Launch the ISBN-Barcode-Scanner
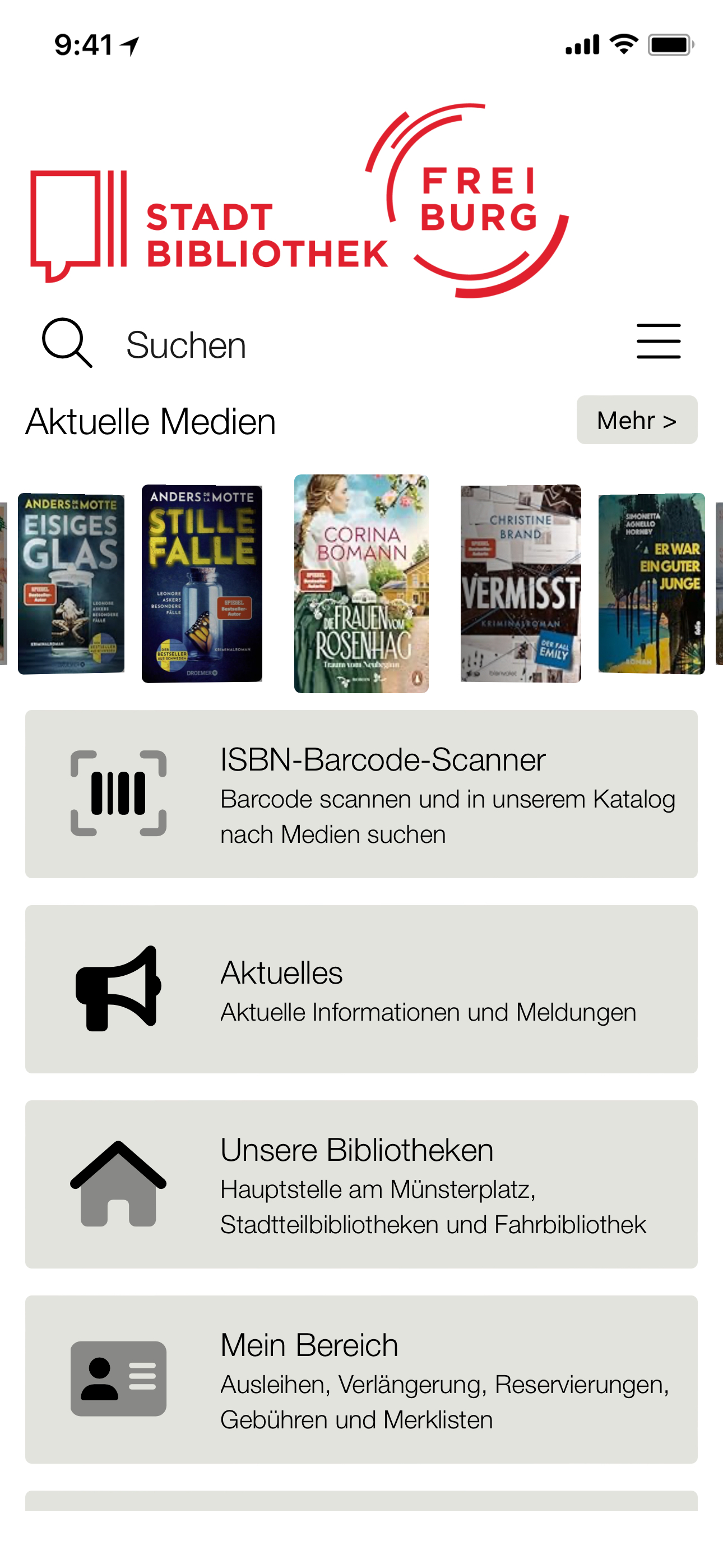The image size is (723, 1568). click(361, 794)
